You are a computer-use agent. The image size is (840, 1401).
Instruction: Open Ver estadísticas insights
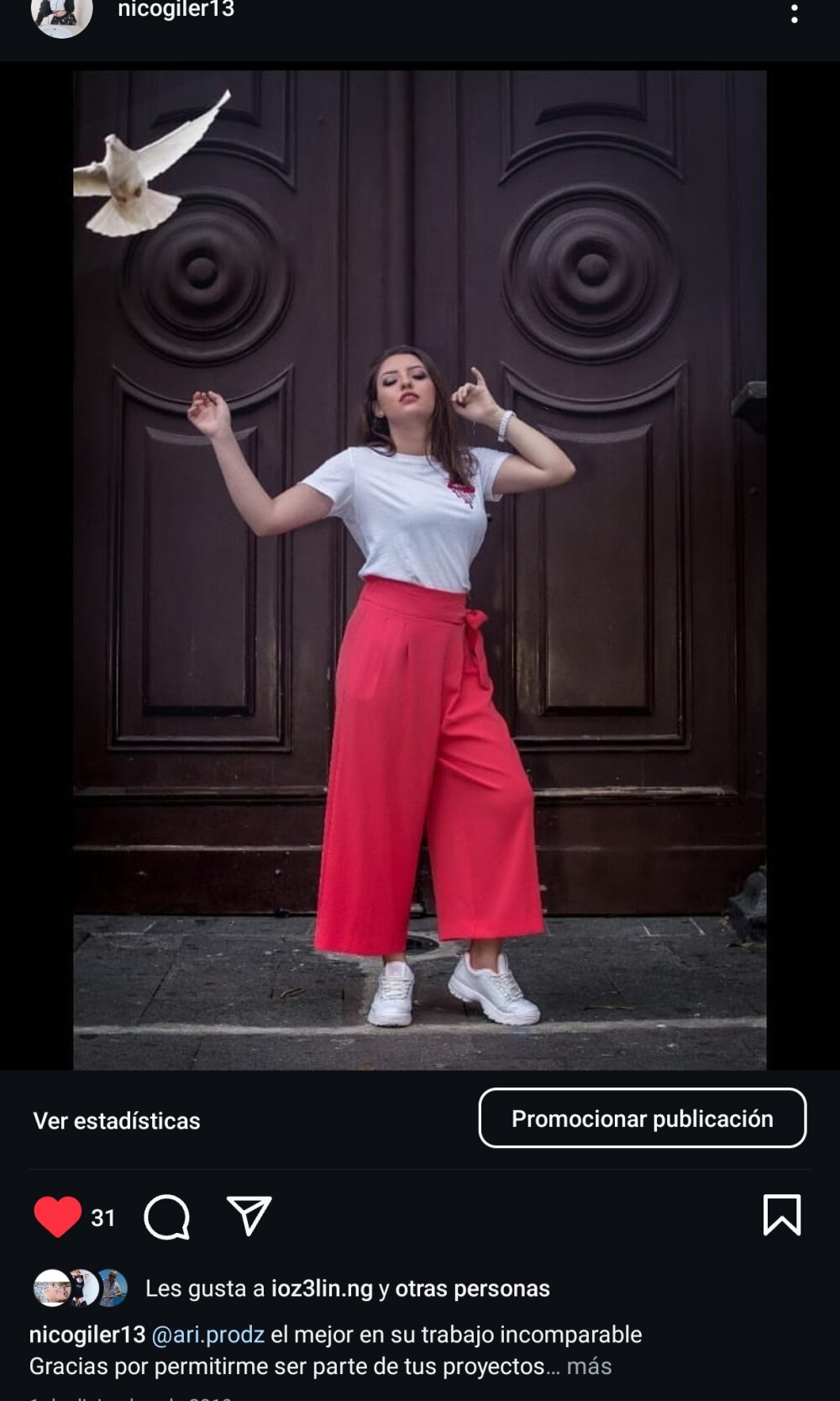[x=117, y=1120]
